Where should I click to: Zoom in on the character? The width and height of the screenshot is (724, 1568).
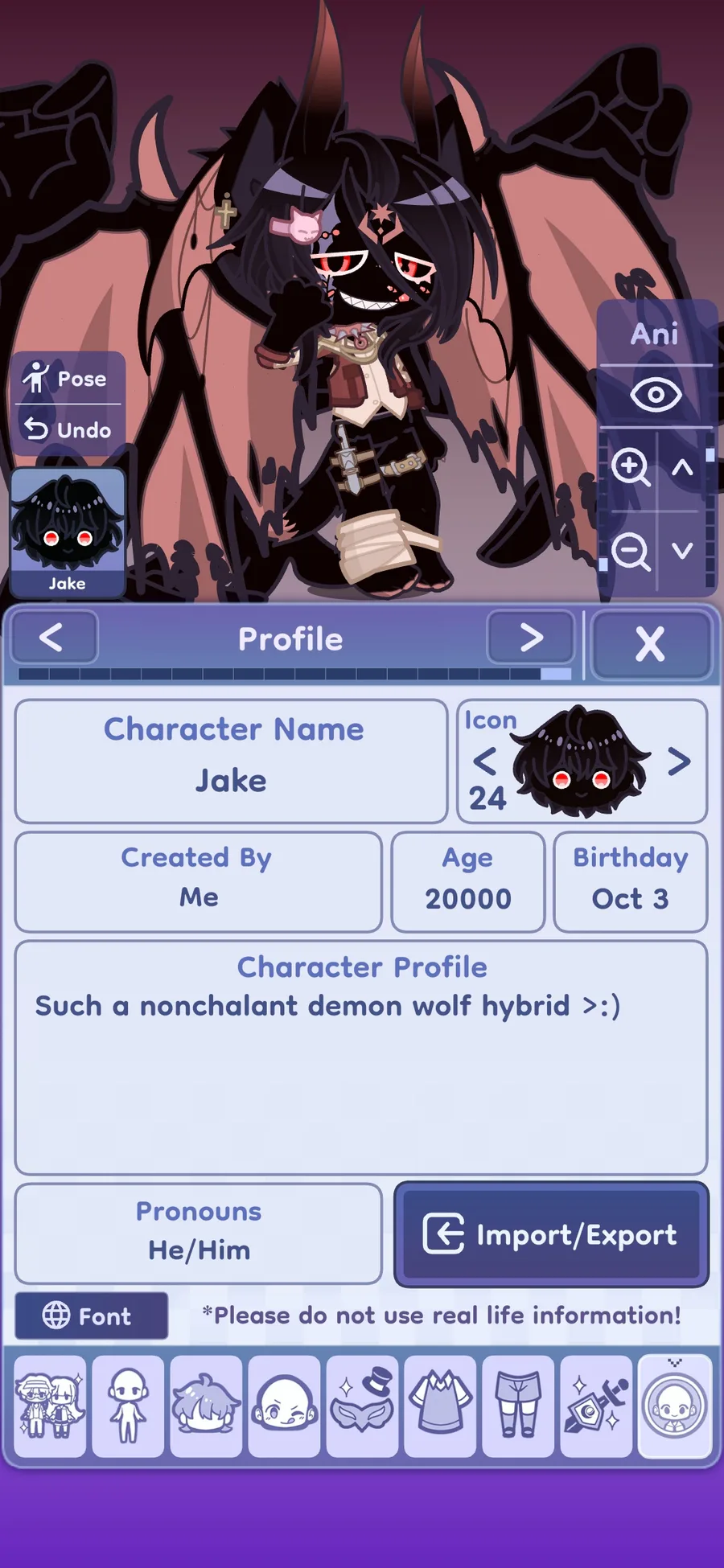[x=629, y=467]
